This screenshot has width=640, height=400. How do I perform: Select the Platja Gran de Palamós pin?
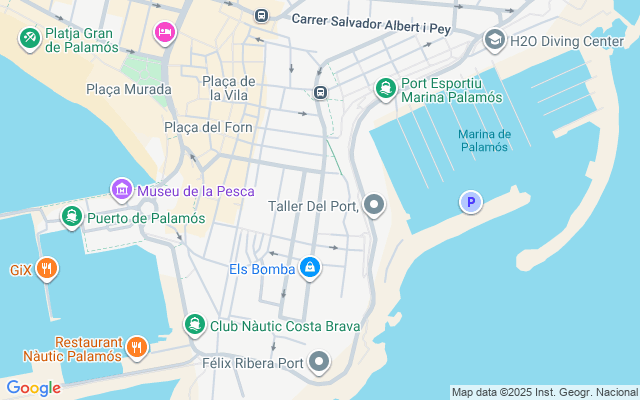coord(30,38)
